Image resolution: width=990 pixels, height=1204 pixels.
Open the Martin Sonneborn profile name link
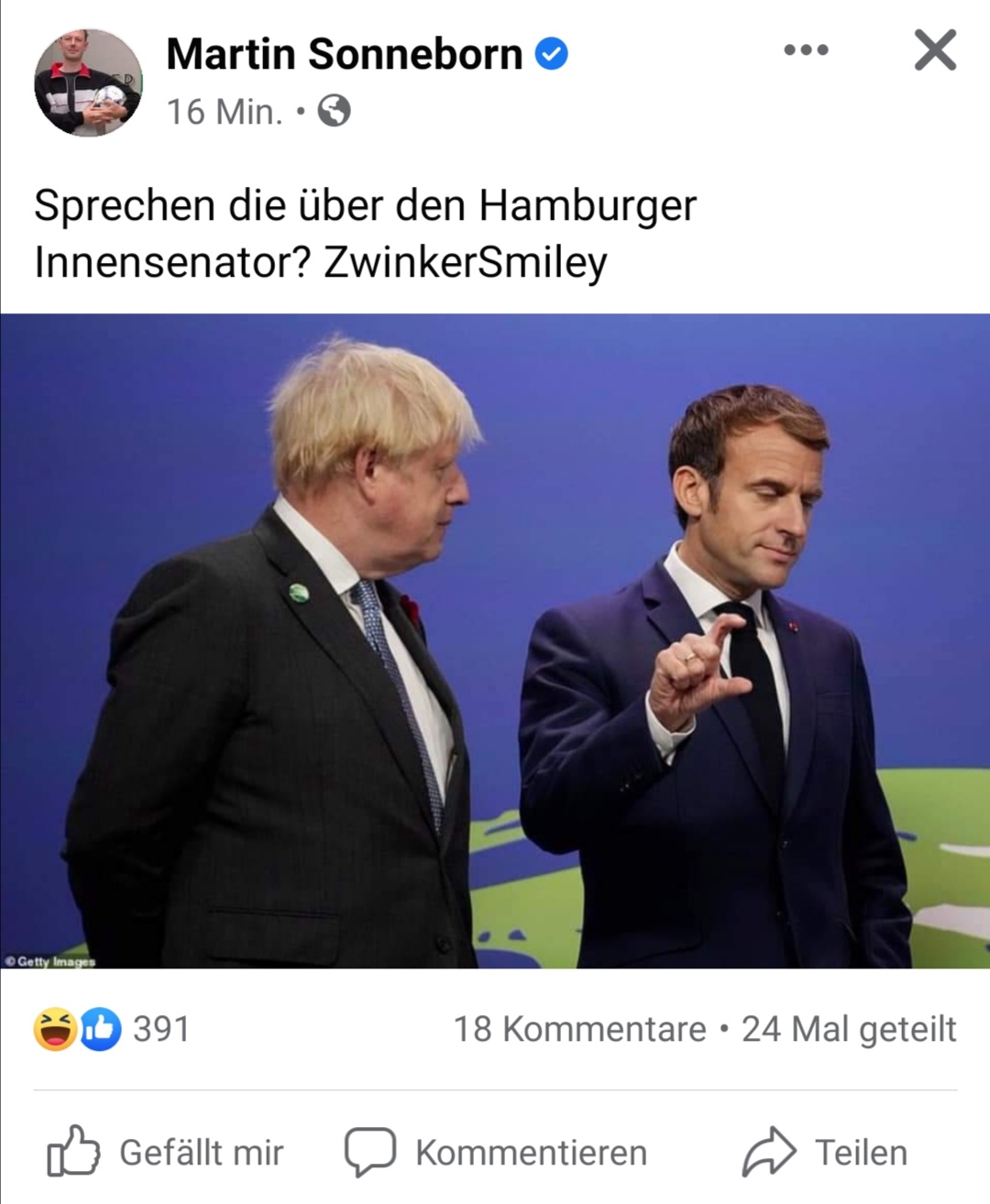[x=344, y=54]
